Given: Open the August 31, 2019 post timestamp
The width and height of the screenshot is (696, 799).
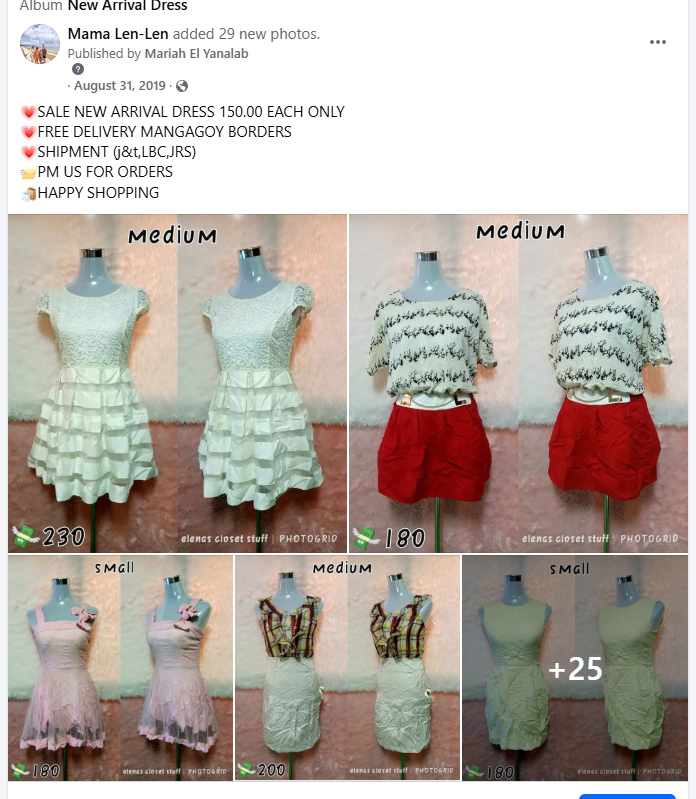Looking at the screenshot, I should pos(122,86).
